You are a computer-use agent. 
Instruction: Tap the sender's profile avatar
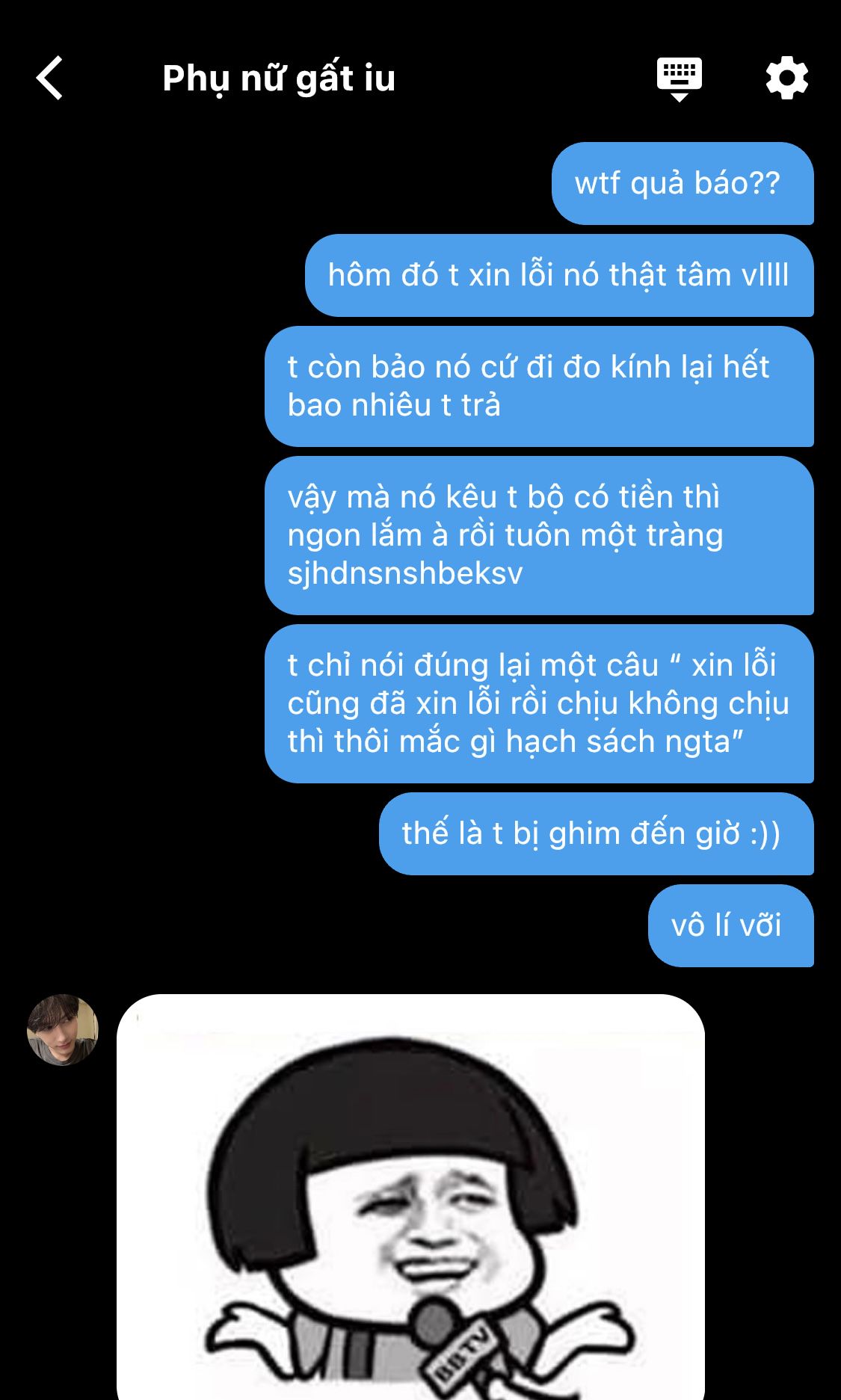tap(63, 1029)
